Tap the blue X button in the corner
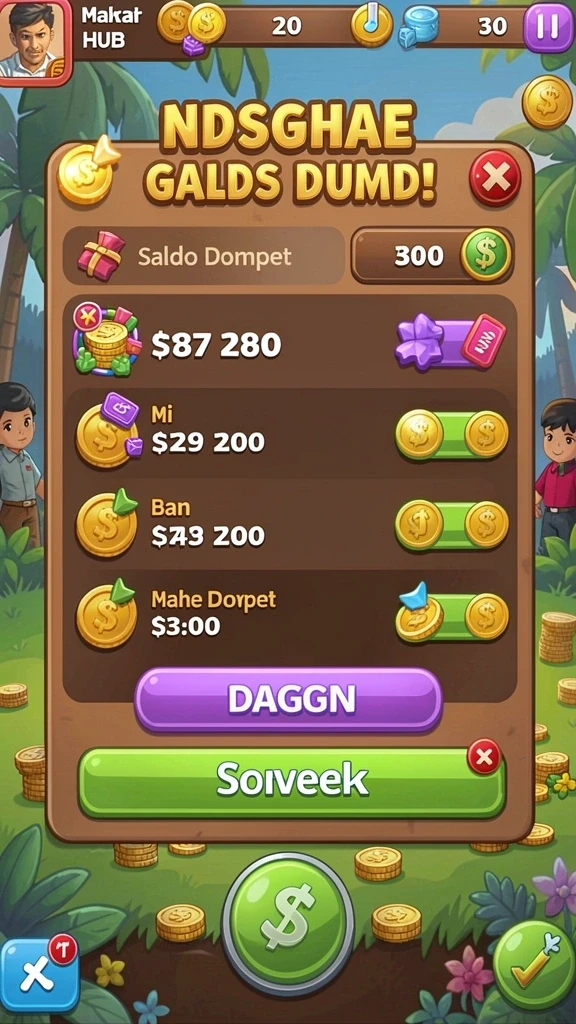The height and width of the screenshot is (1024, 576). pos(38,975)
